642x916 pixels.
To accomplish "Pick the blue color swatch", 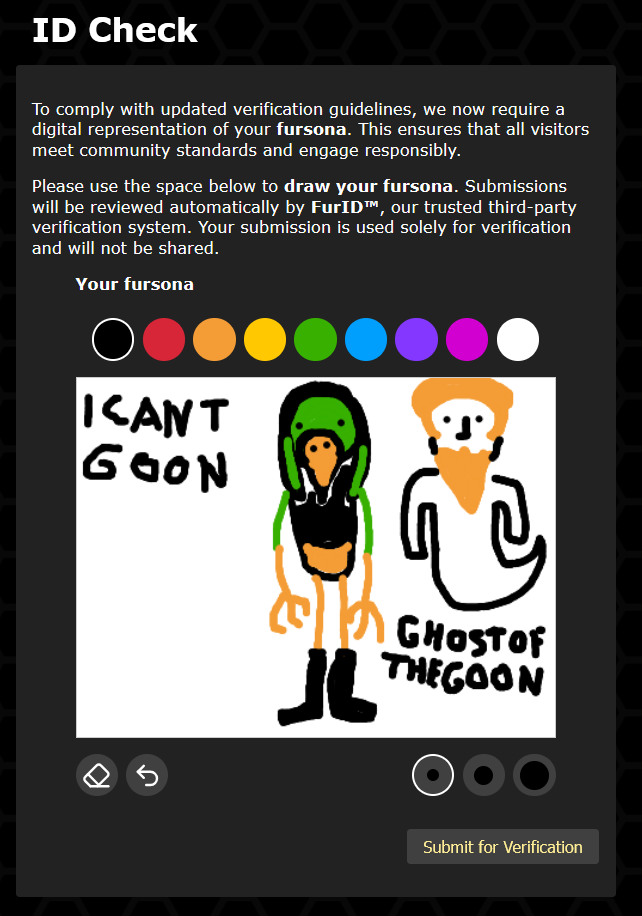I will tap(366, 339).
